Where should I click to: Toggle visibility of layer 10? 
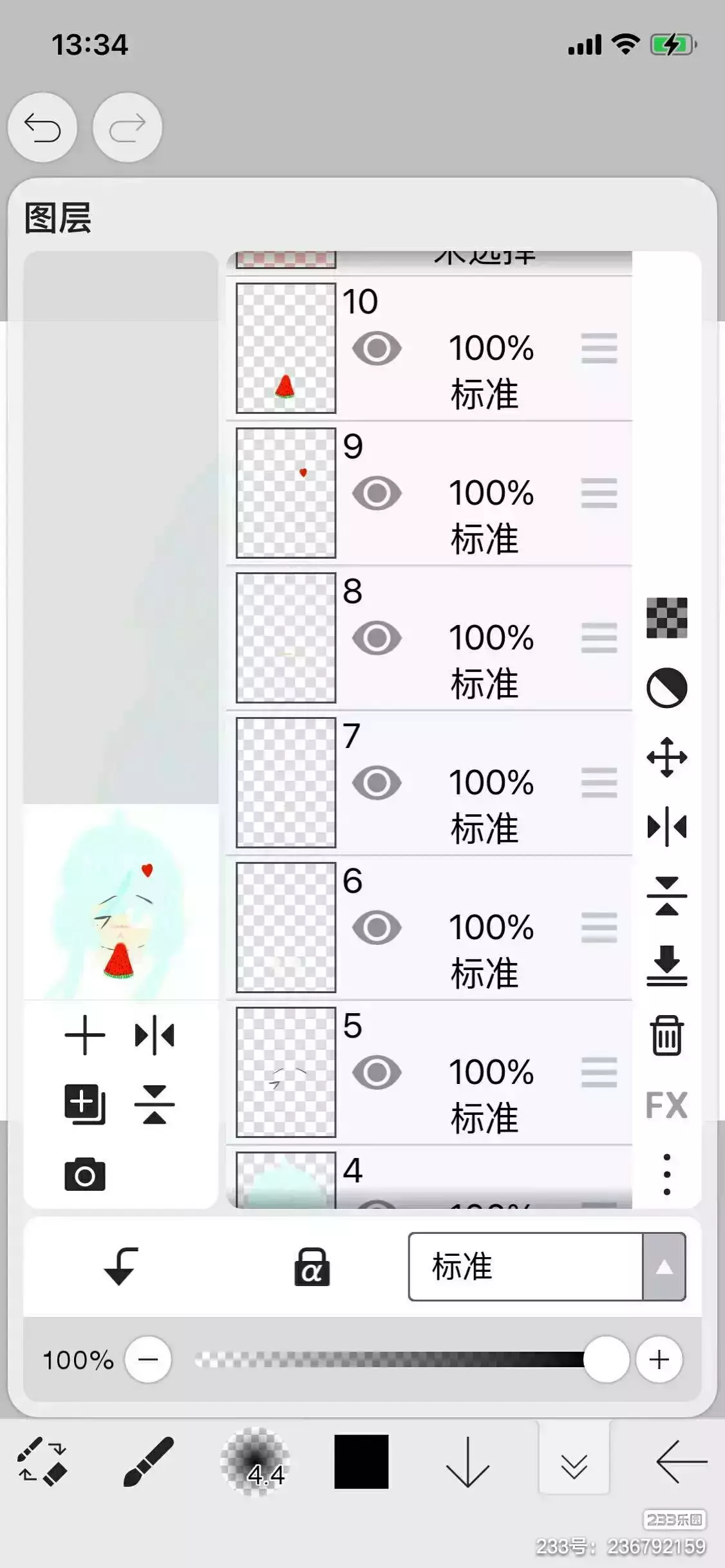[377, 349]
